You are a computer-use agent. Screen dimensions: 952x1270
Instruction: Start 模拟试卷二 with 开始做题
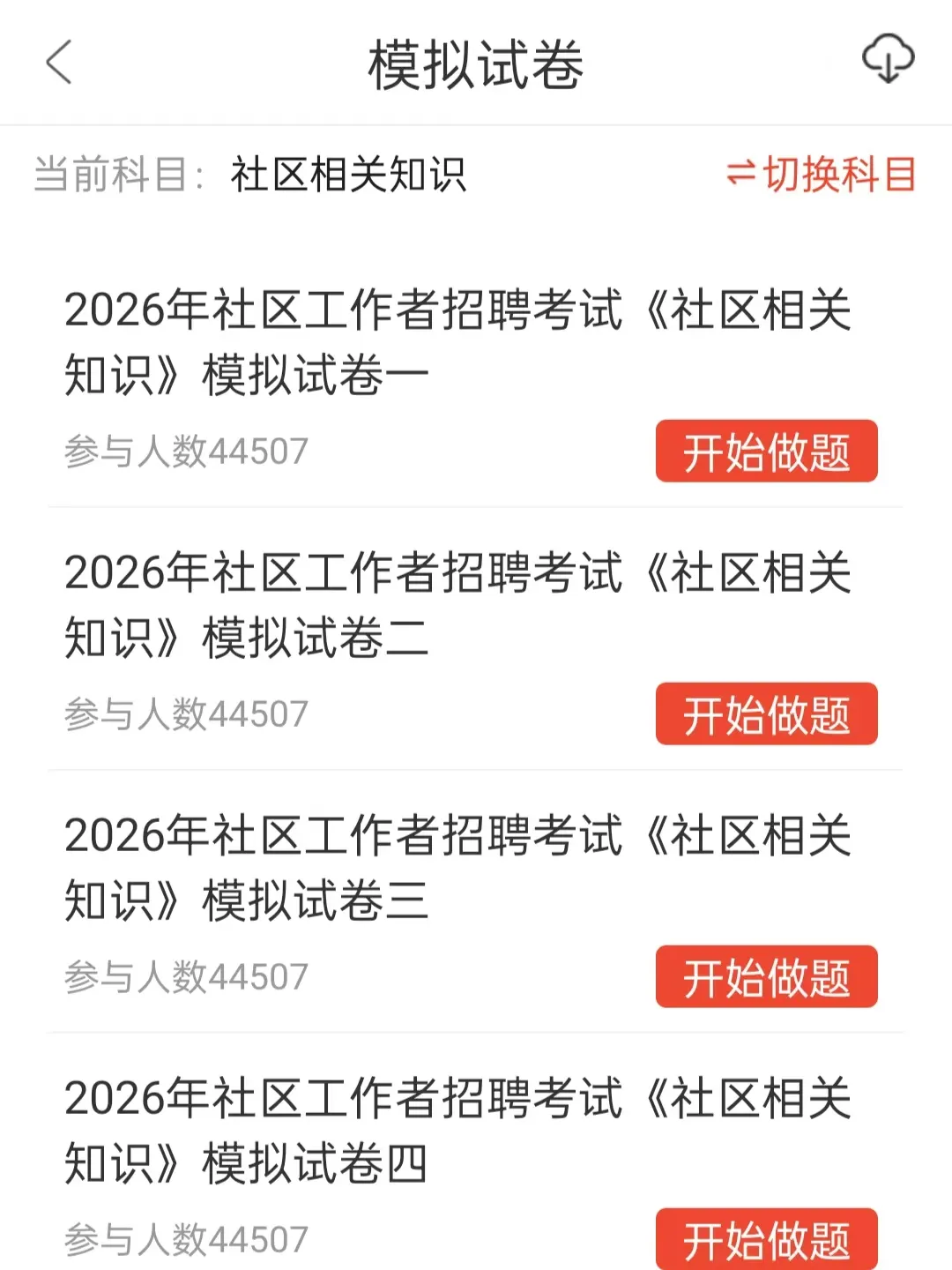click(766, 714)
